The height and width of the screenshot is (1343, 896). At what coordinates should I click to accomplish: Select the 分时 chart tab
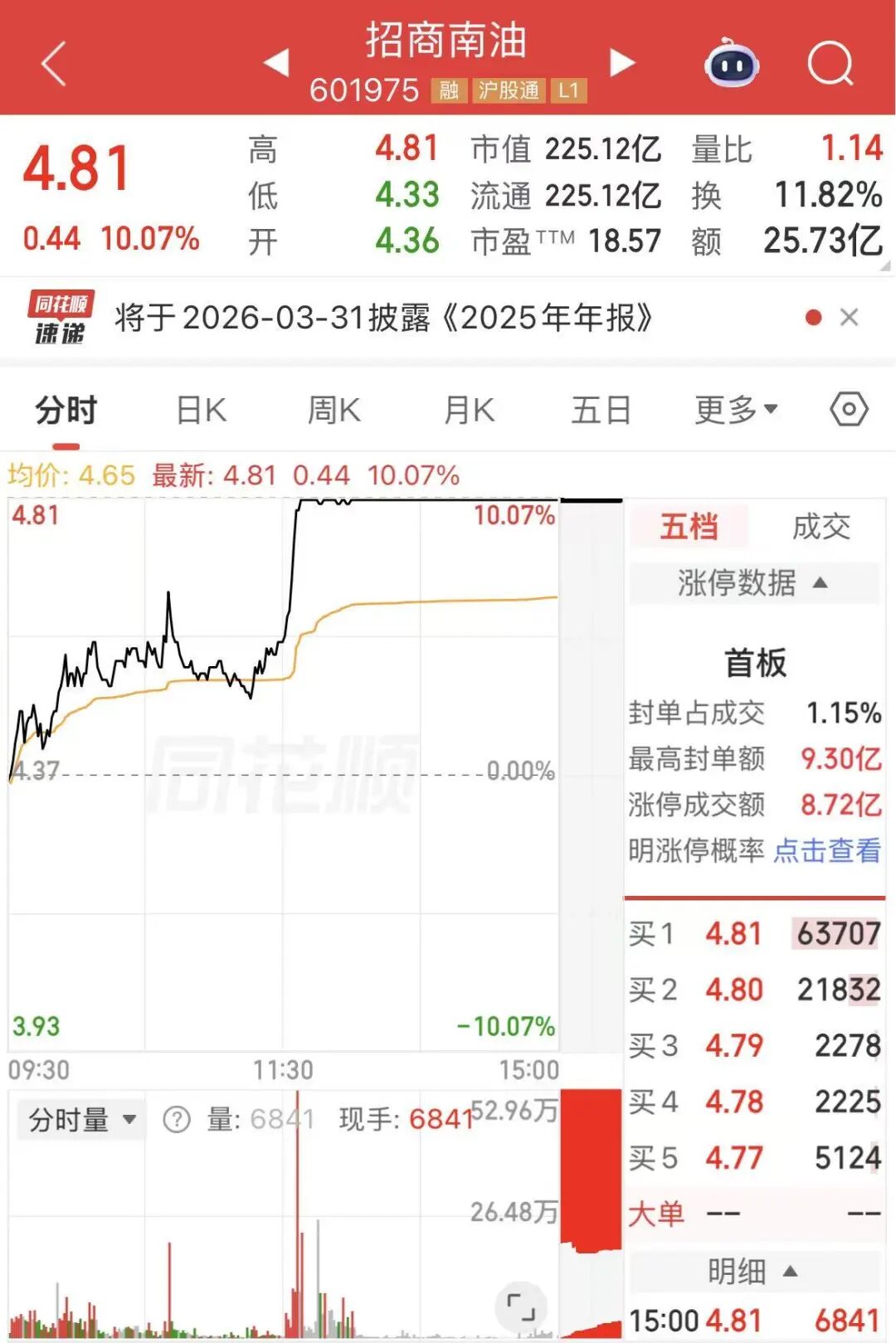[66, 410]
